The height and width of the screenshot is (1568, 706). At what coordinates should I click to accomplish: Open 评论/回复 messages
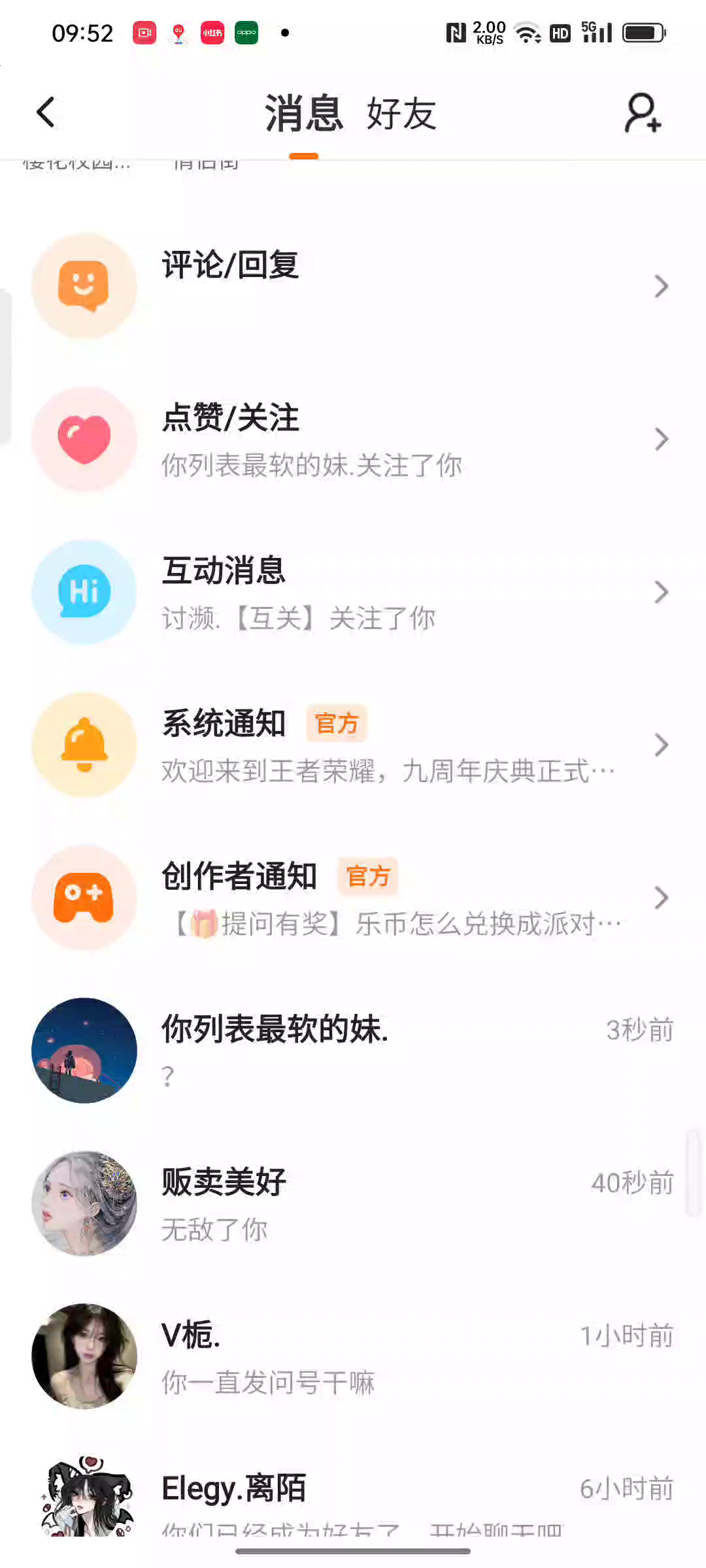pyautogui.click(x=353, y=286)
